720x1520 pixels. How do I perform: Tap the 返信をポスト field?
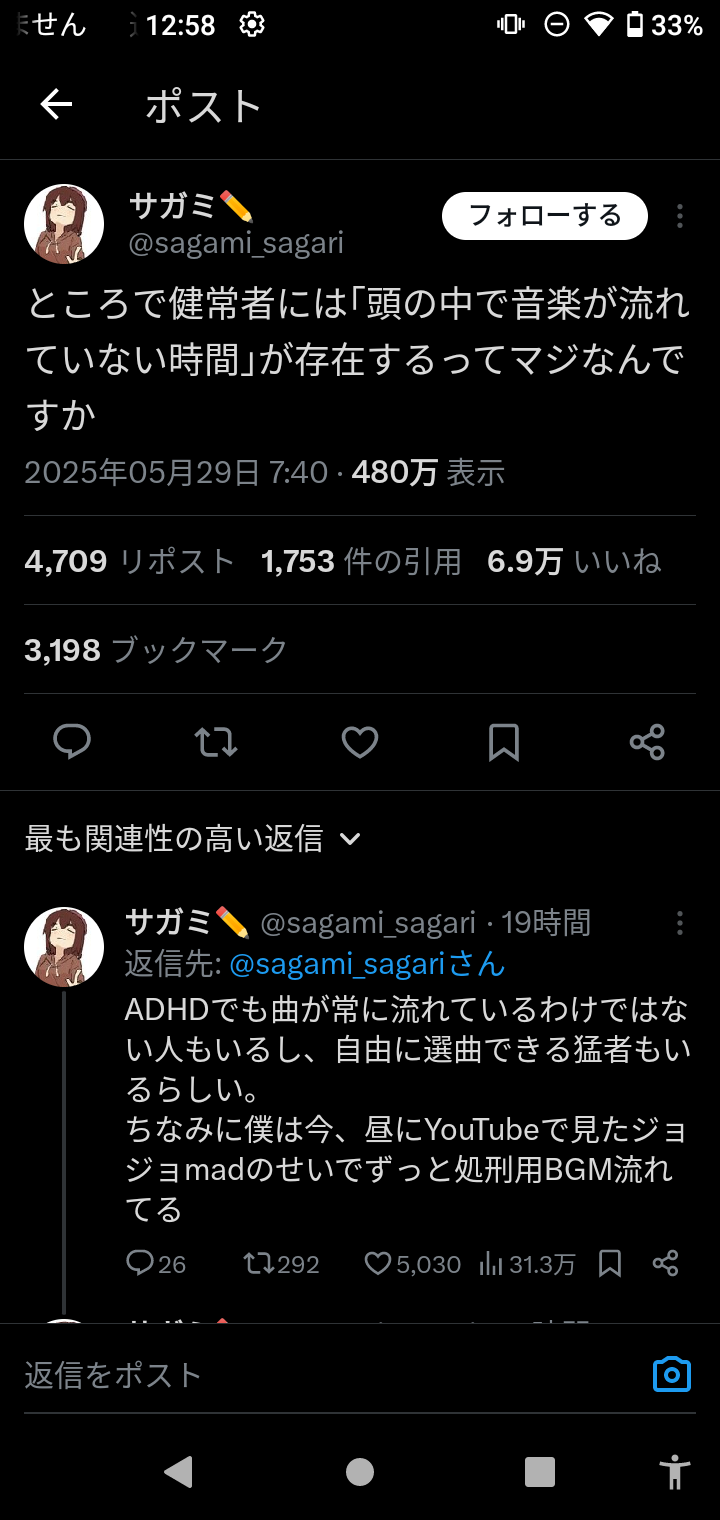click(300, 1374)
